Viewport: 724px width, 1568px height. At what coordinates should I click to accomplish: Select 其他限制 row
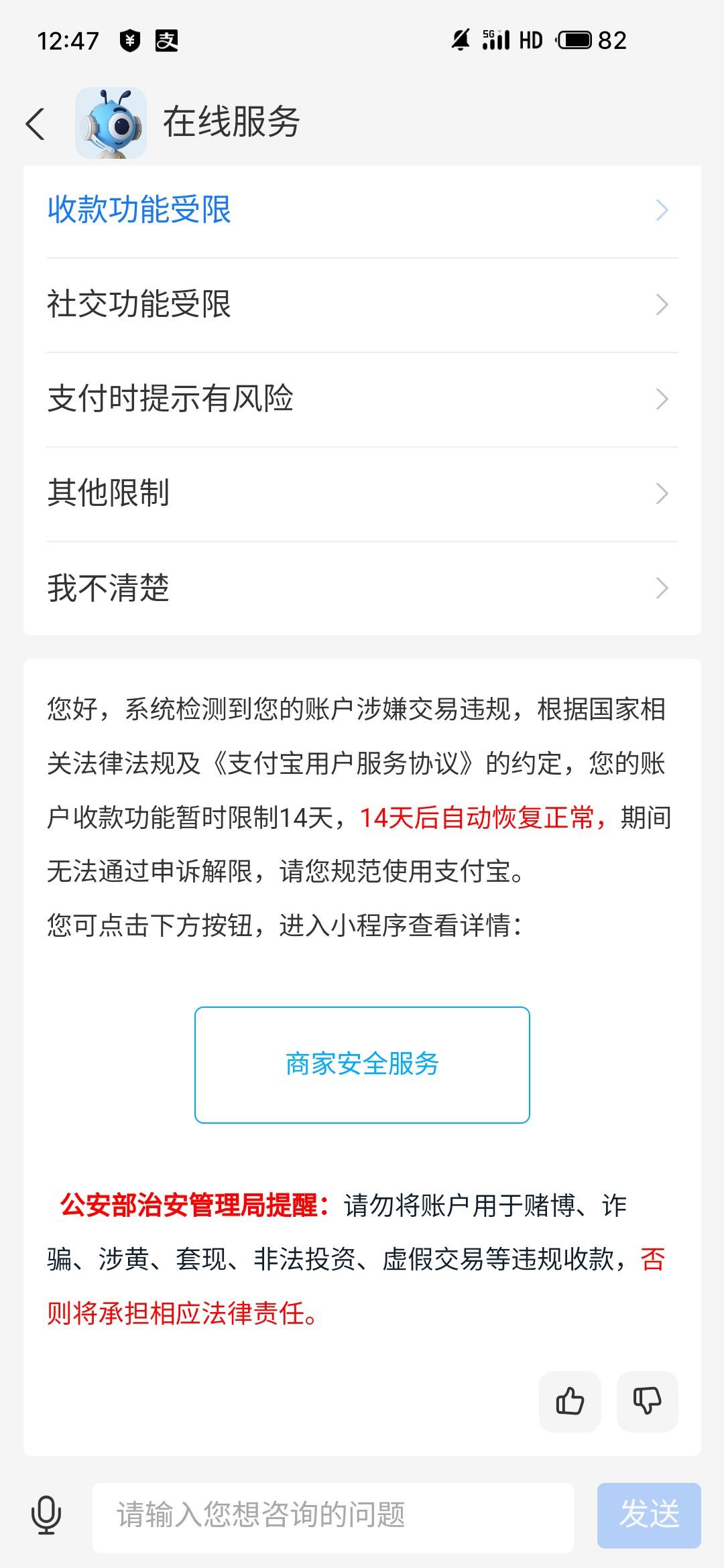(362, 493)
